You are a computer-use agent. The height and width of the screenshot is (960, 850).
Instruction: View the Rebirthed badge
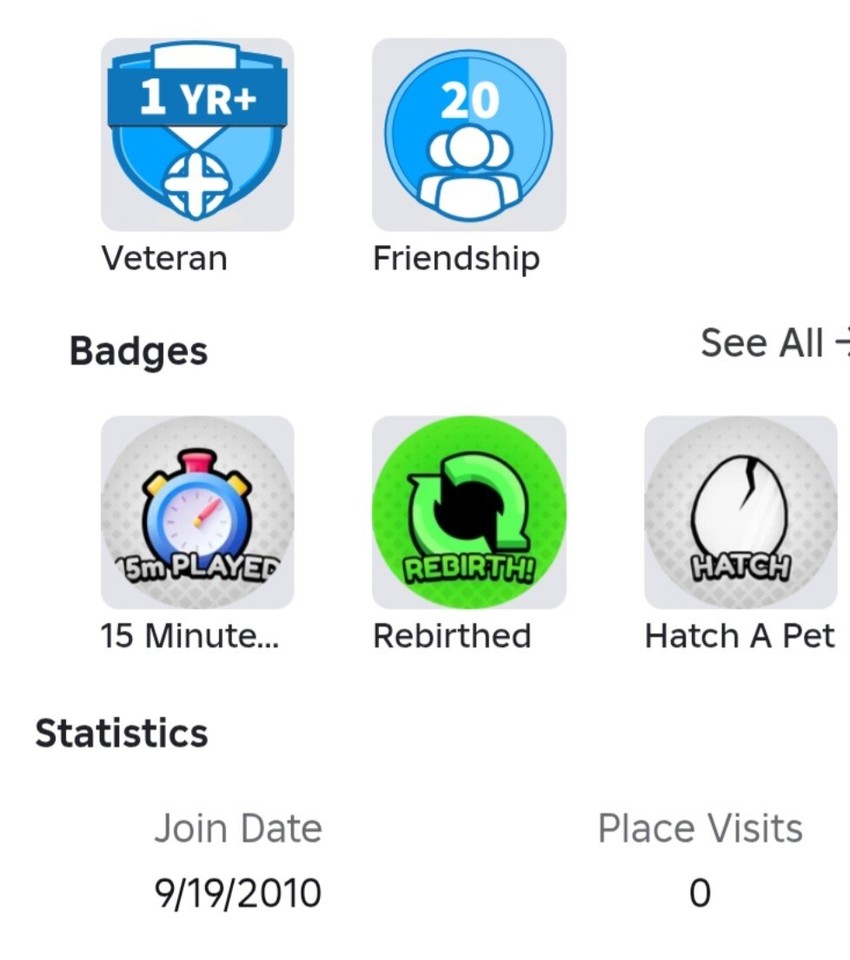point(468,512)
